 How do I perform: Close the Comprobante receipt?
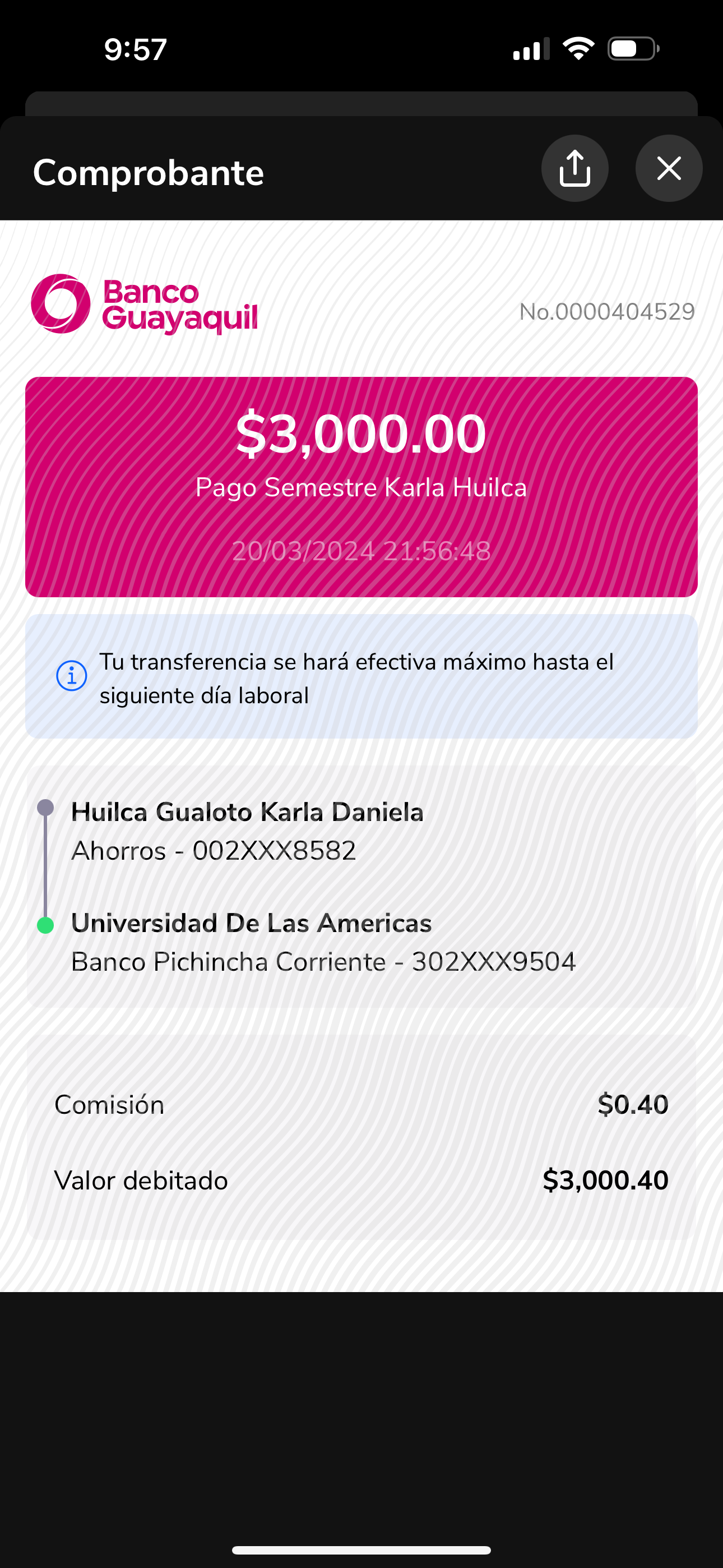point(668,169)
